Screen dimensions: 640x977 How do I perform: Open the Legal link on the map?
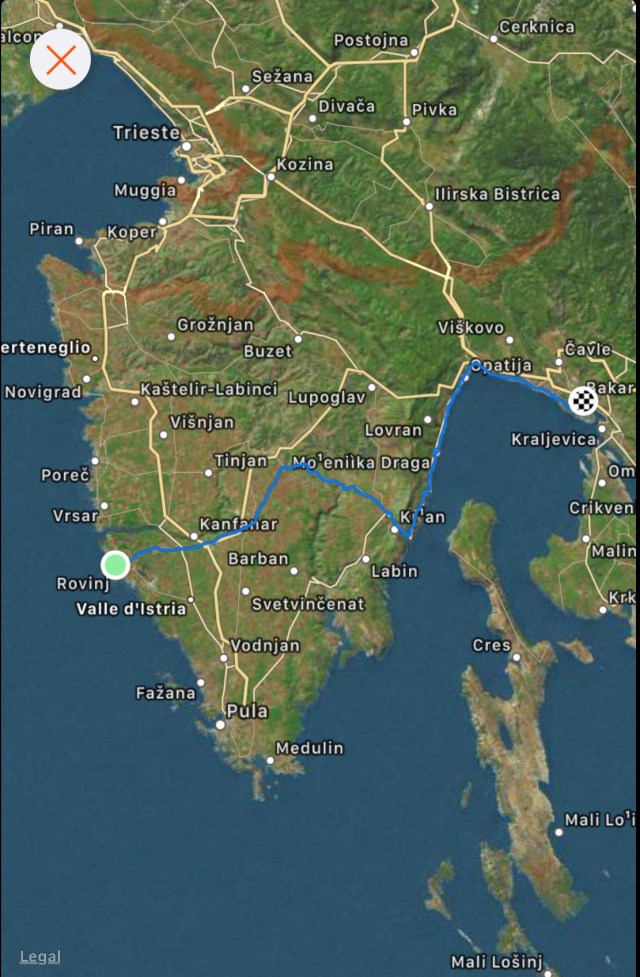pyautogui.click(x=40, y=957)
